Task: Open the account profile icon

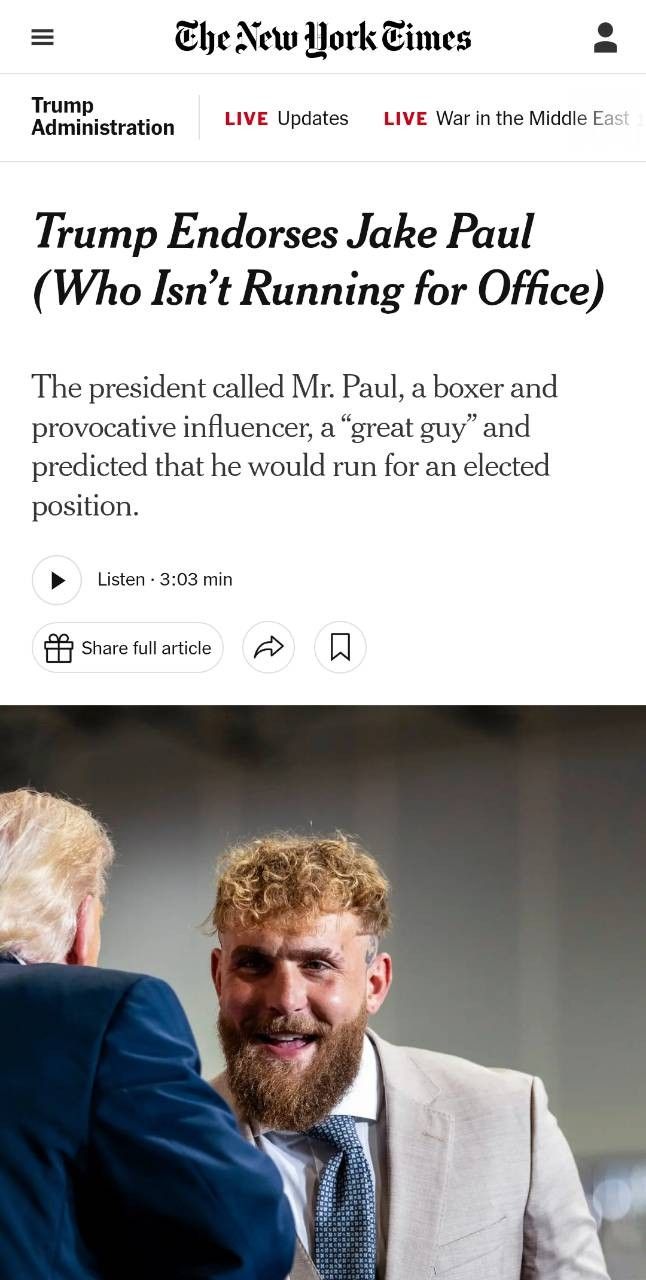Action: pyautogui.click(x=605, y=38)
